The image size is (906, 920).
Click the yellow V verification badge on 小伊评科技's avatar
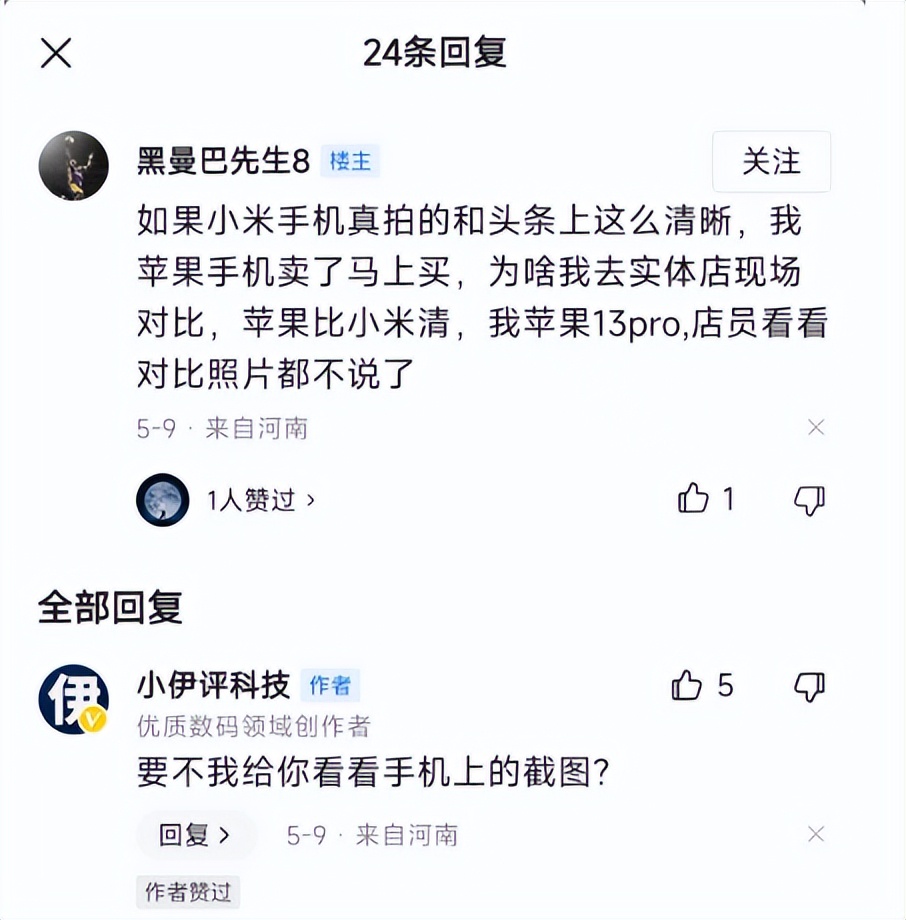[91, 719]
